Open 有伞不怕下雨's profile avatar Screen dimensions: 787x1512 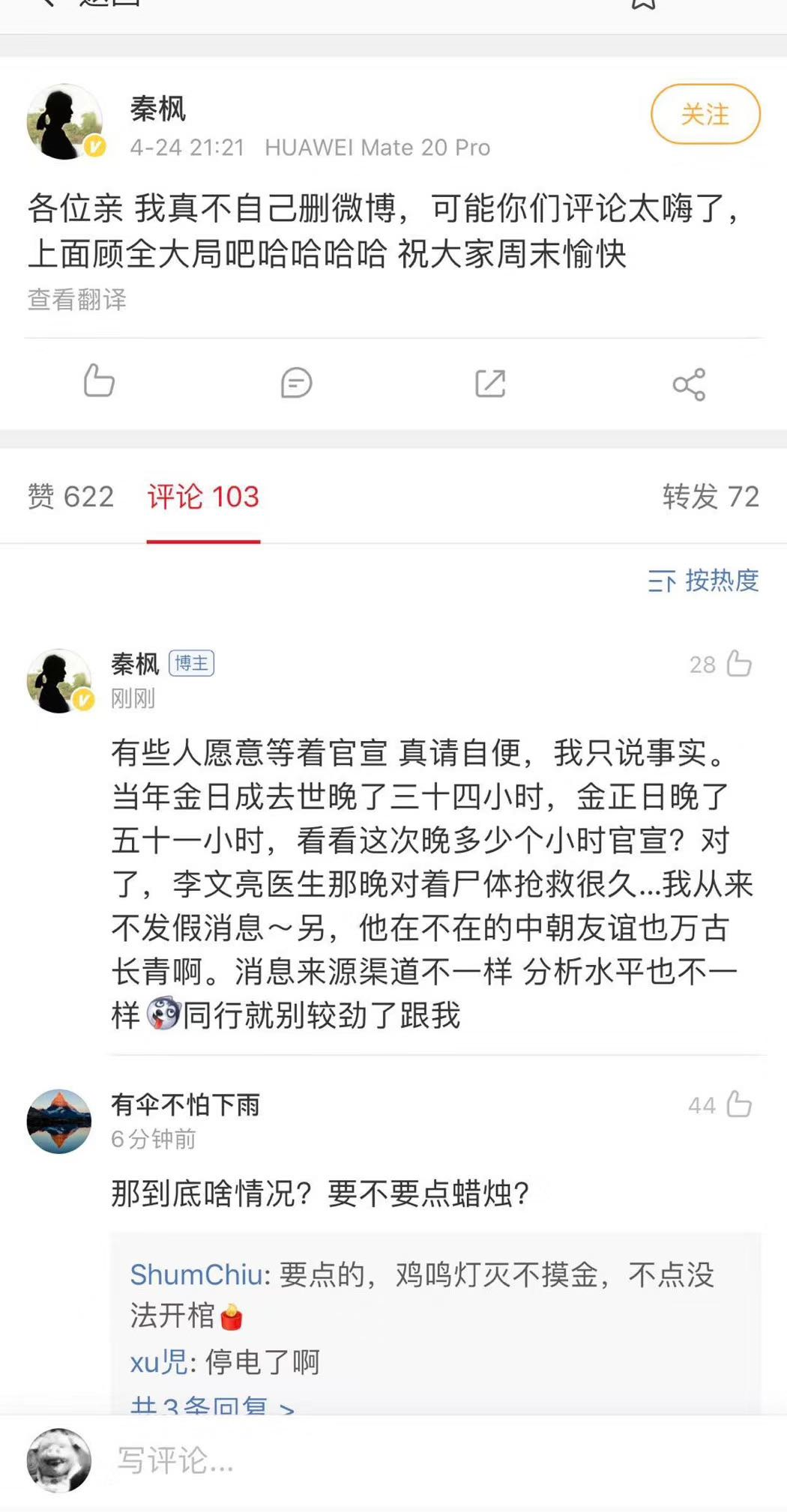(58, 1121)
